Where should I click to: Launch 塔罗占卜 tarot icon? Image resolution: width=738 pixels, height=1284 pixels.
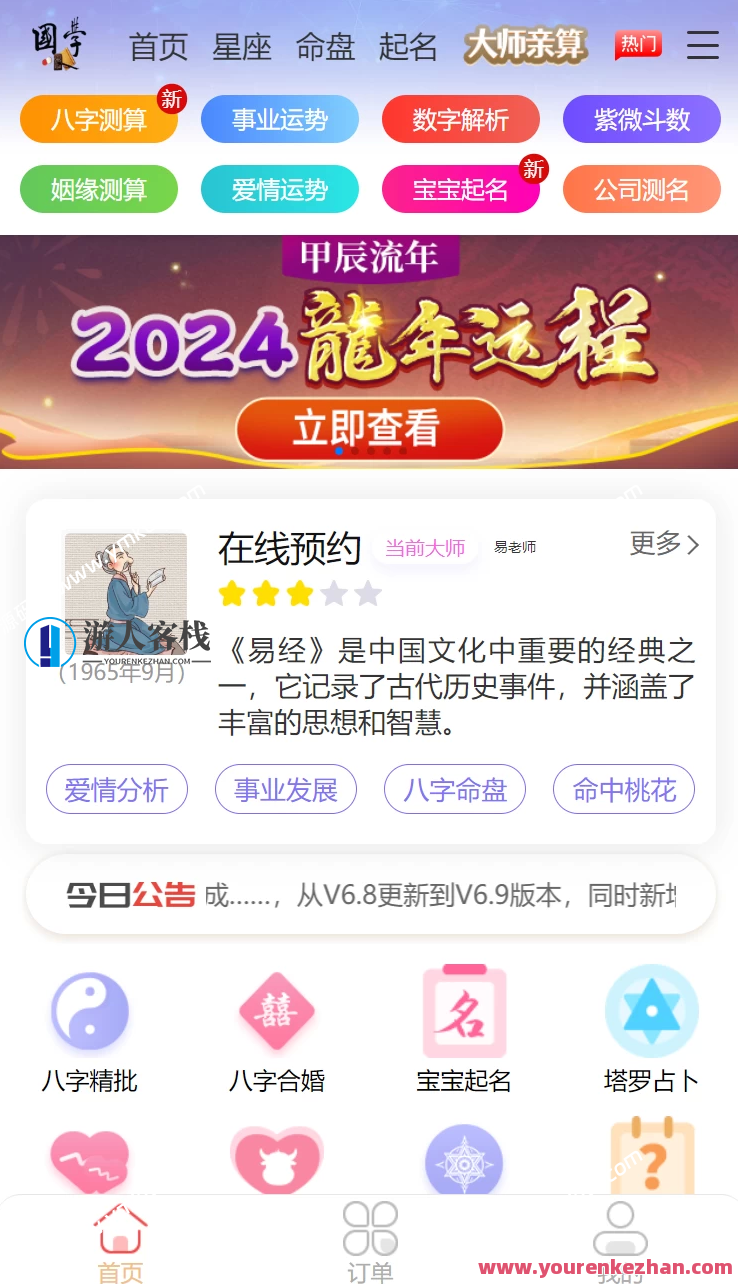pos(651,1010)
